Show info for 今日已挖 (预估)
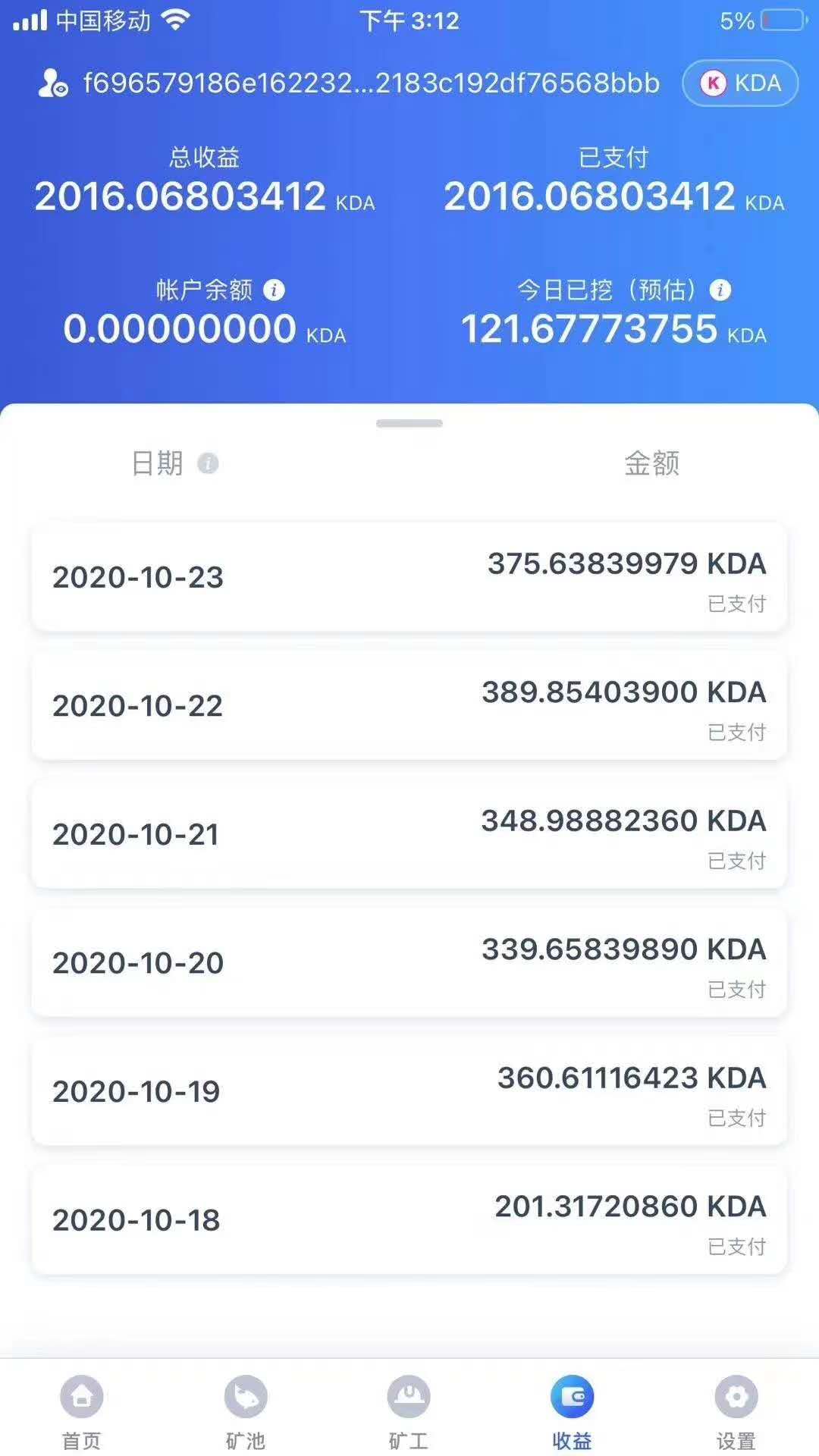This screenshot has width=819, height=1456. pos(720,290)
